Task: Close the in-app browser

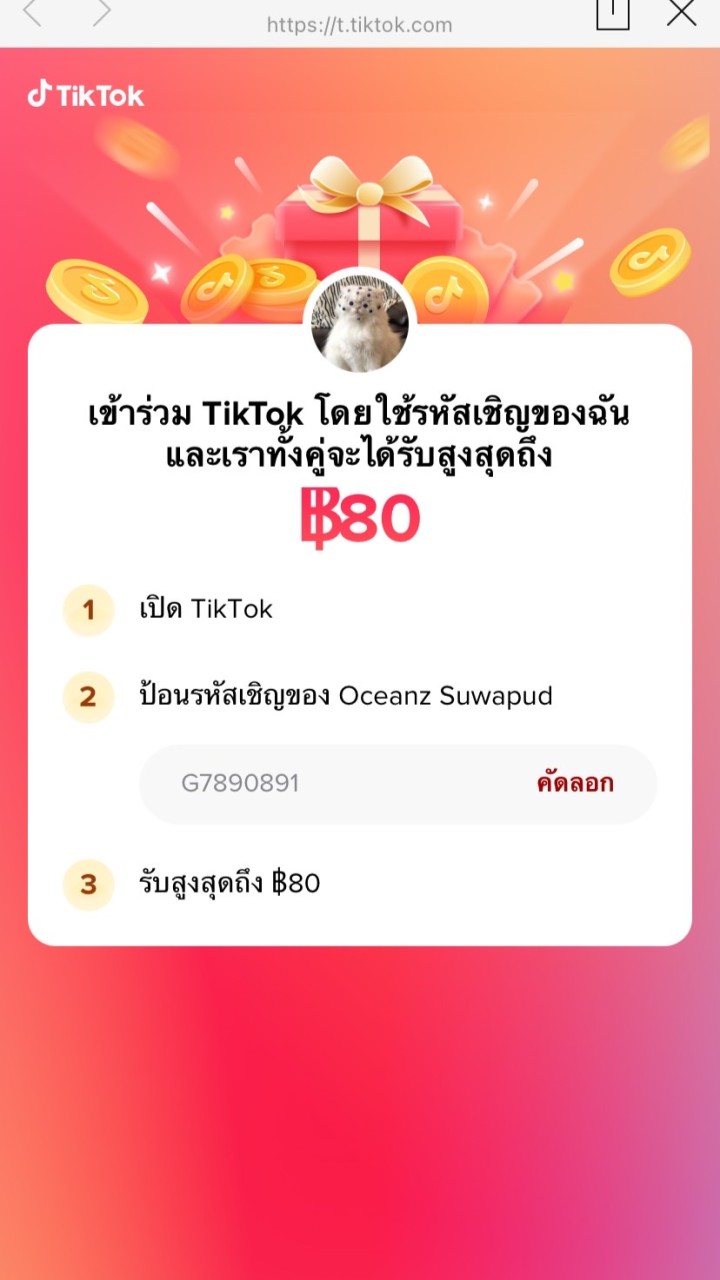Action: pyautogui.click(x=682, y=13)
